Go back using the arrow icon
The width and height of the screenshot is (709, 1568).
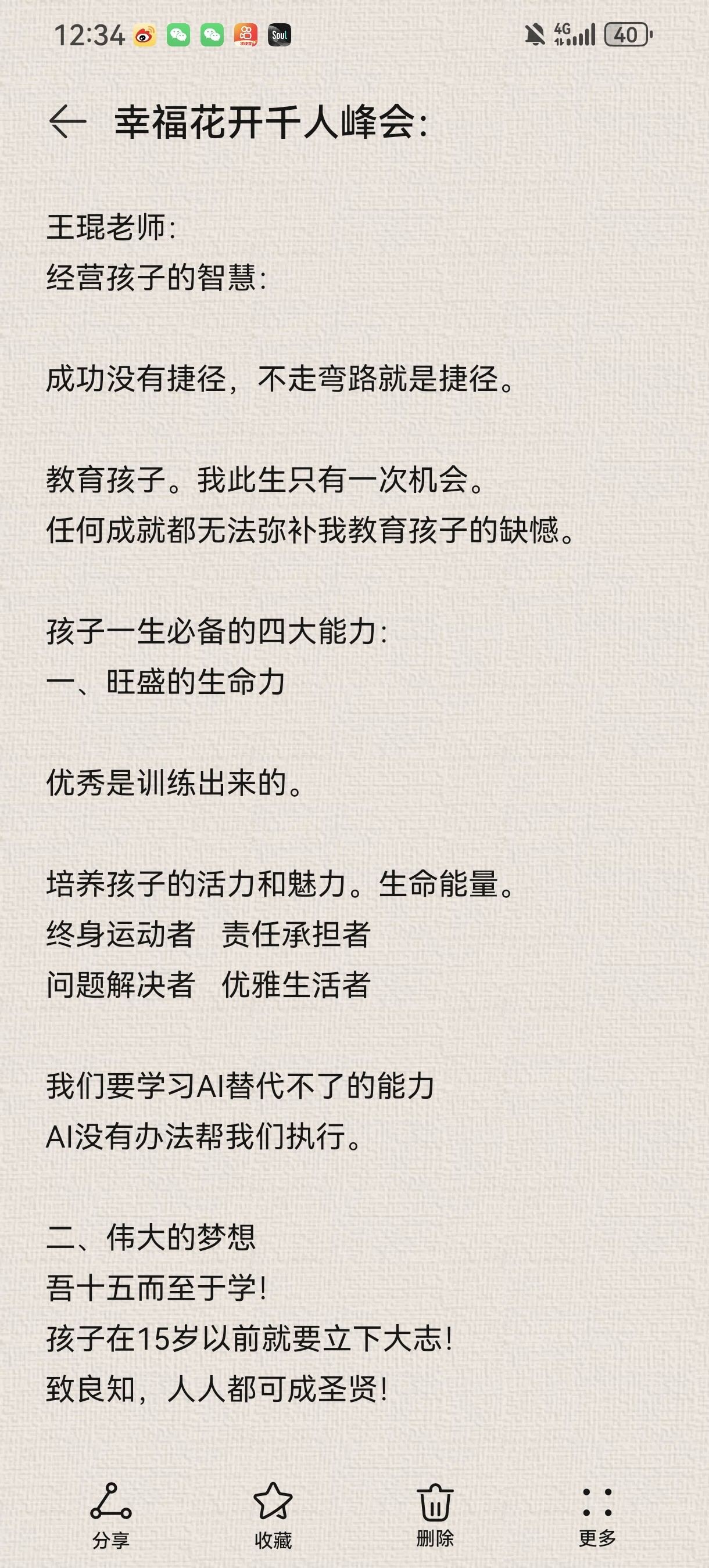pyautogui.click(x=67, y=121)
